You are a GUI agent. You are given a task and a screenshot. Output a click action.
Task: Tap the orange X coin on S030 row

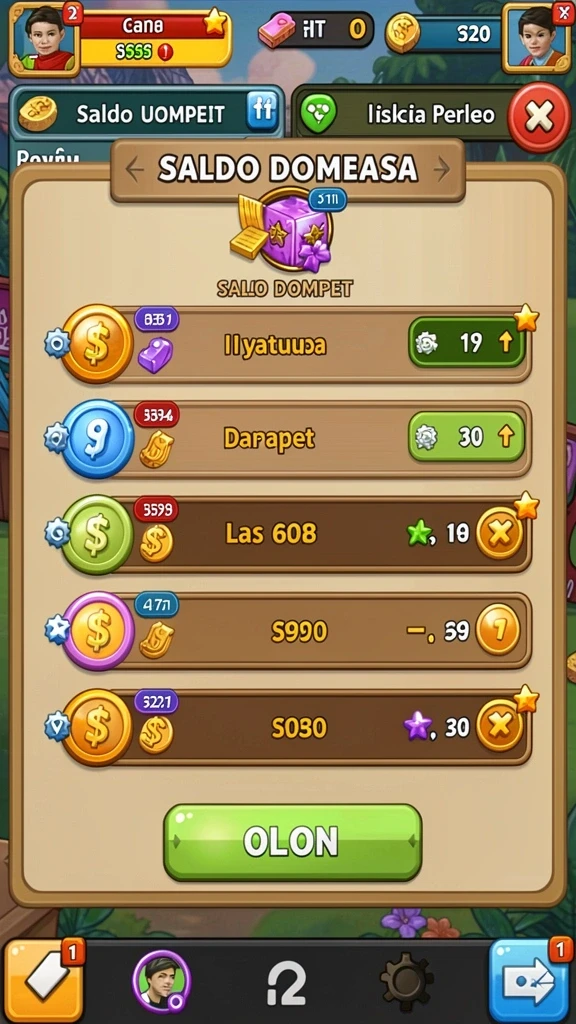[500, 725]
